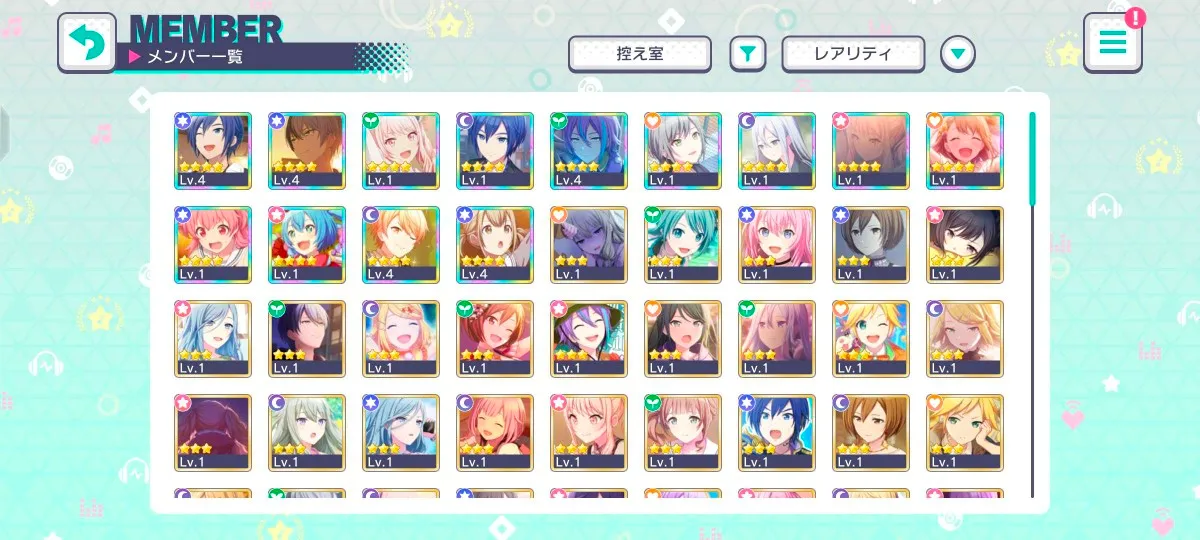Open the hamburger menu
Image resolution: width=1200 pixels, height=540 pixels.
(x=1112, y=43)
